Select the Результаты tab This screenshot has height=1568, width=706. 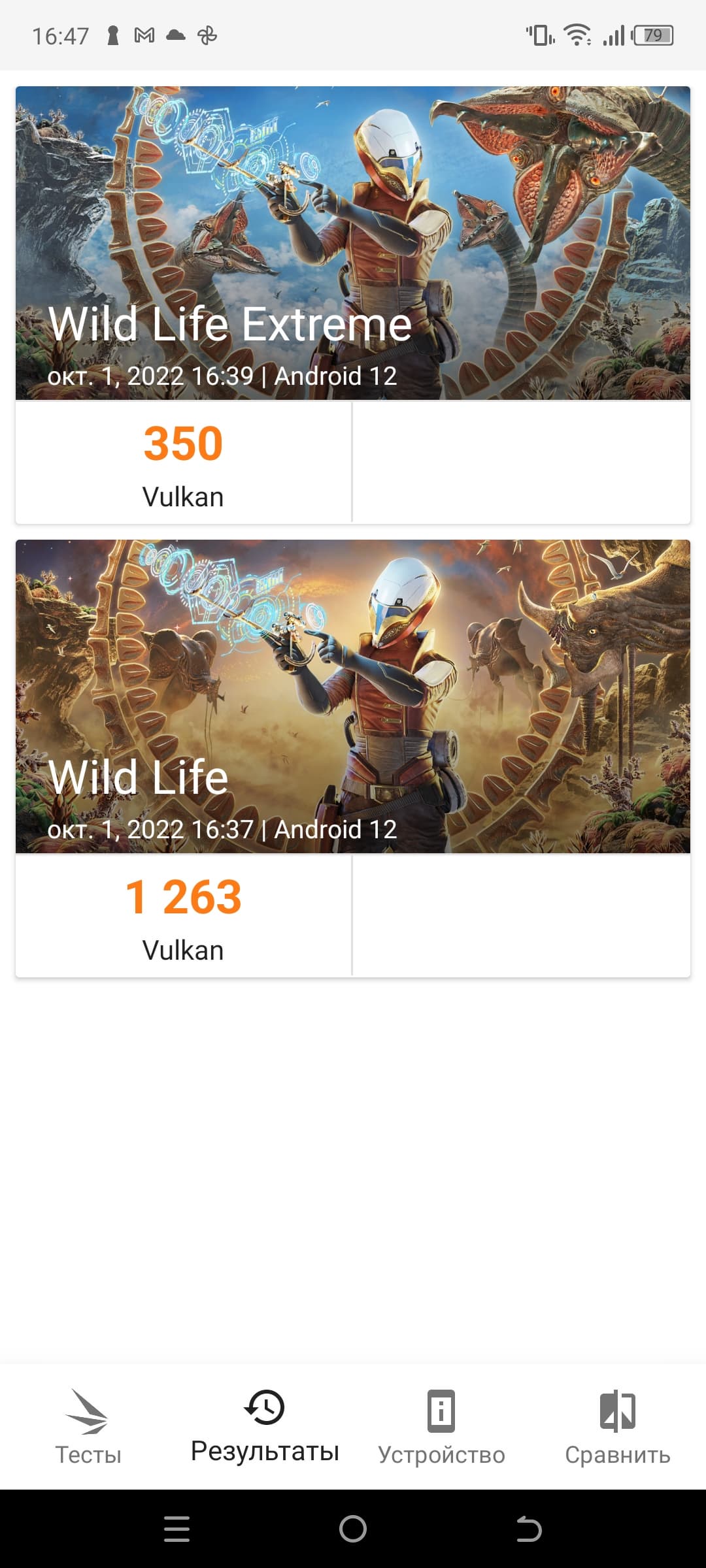[x=265, y=1427]
